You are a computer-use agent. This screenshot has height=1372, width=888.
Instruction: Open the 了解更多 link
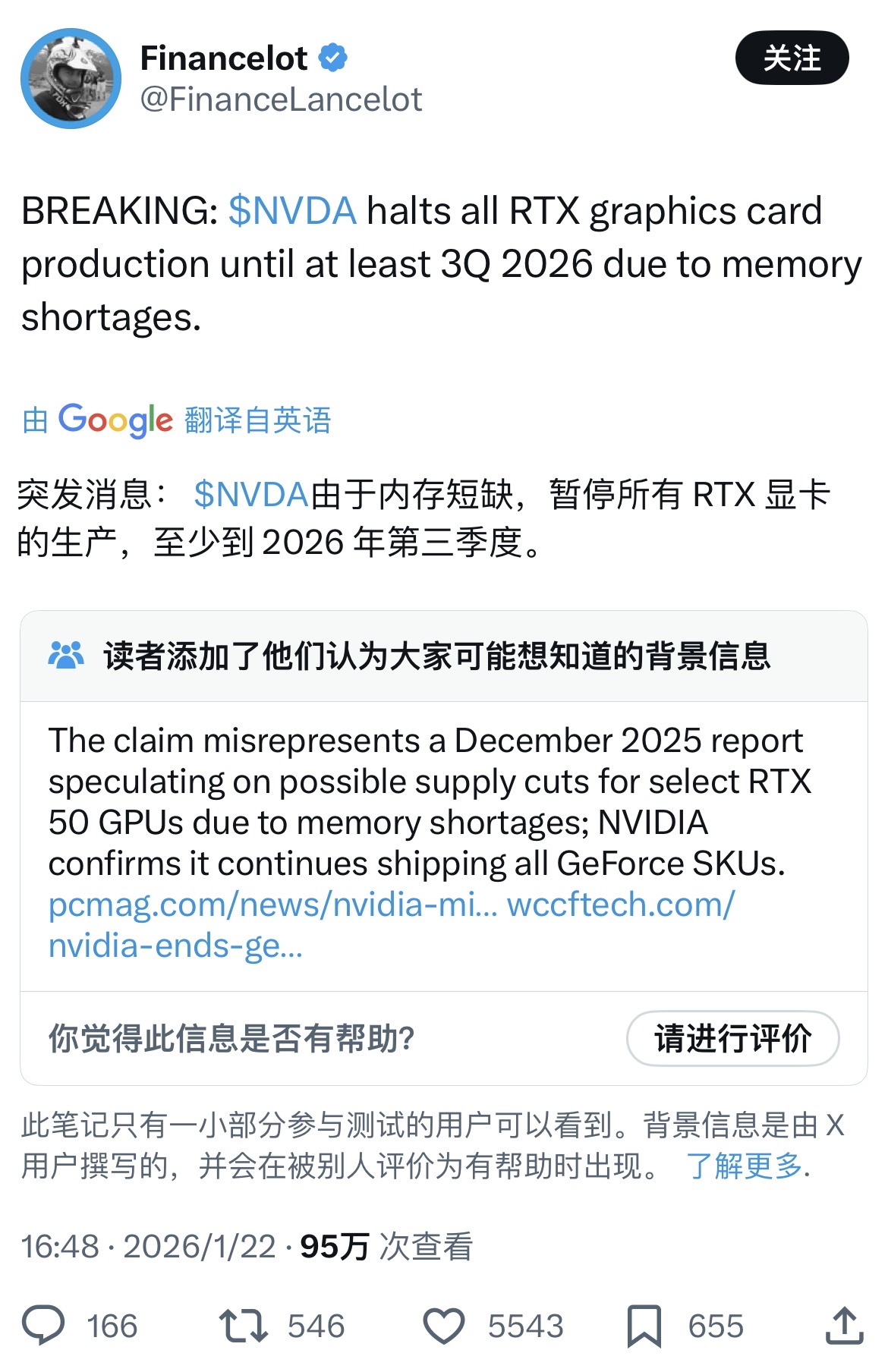click(x=745, y=1166)
